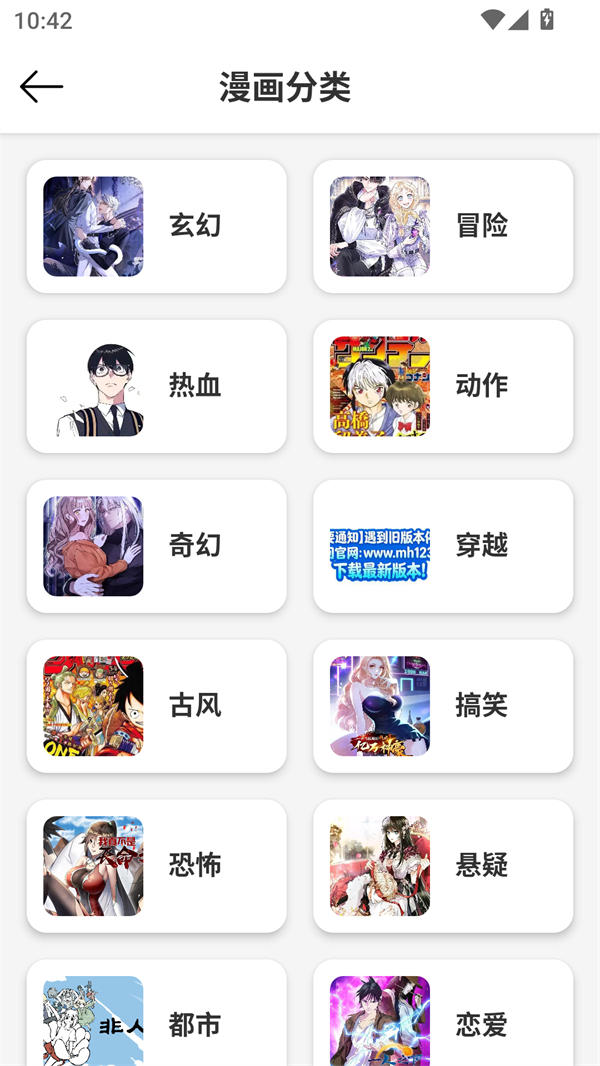Open the 冒险 category card
Image resolution: width=600 pixels, height=1066 pixels.
[443, 226]
